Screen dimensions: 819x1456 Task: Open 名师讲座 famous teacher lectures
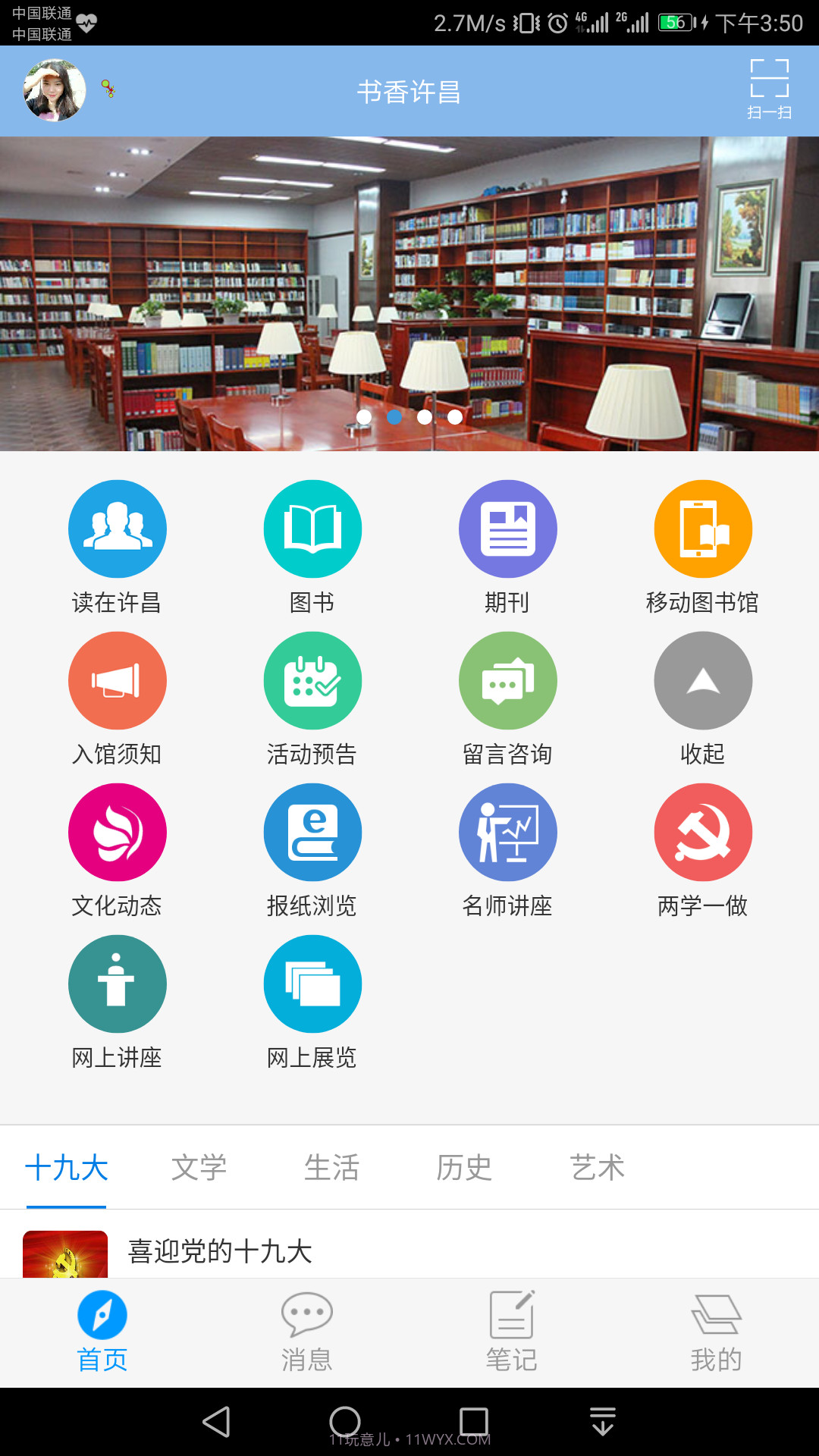coord(508,849)
